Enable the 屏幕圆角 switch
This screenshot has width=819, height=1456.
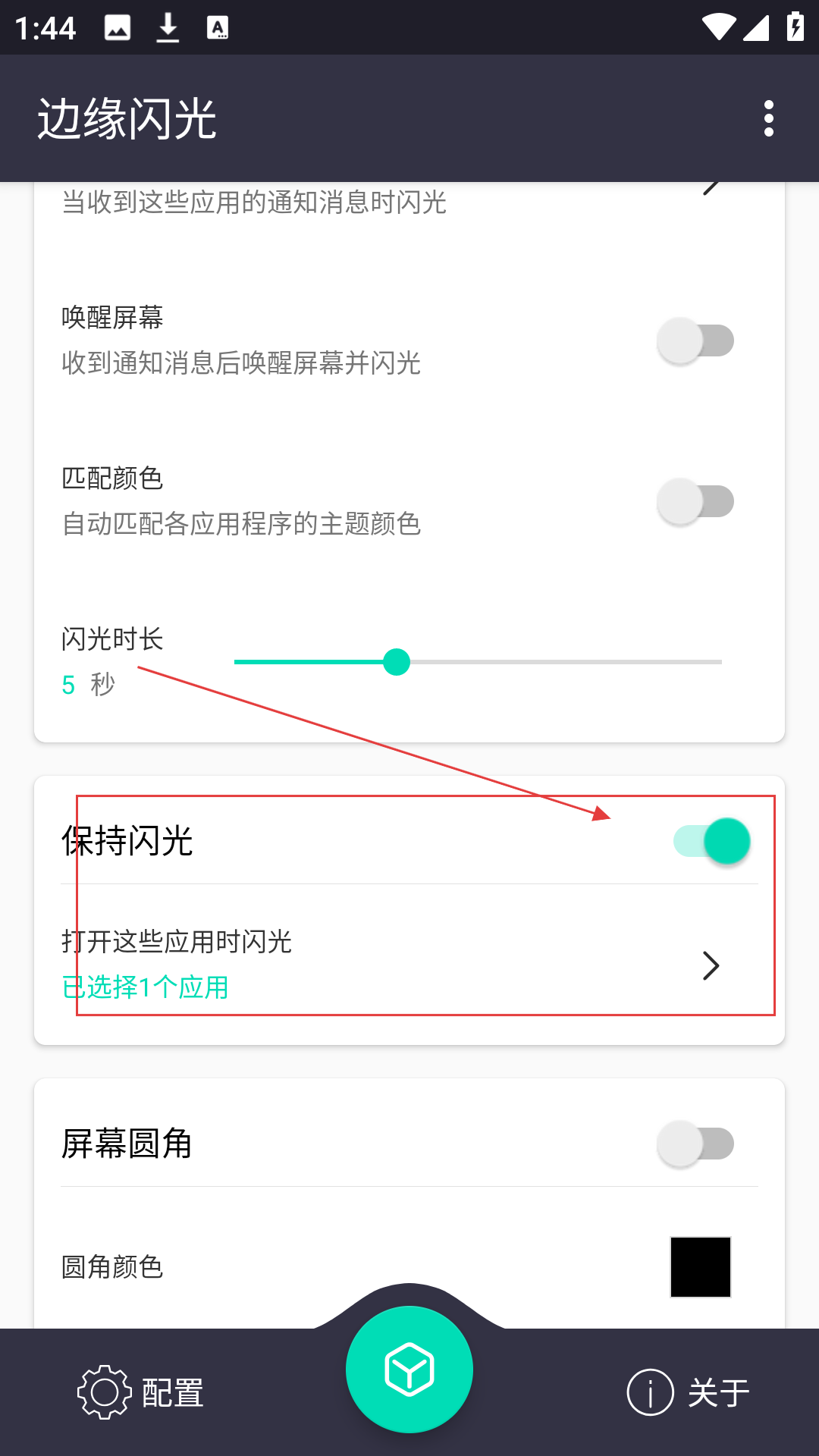click(696, 1144)
